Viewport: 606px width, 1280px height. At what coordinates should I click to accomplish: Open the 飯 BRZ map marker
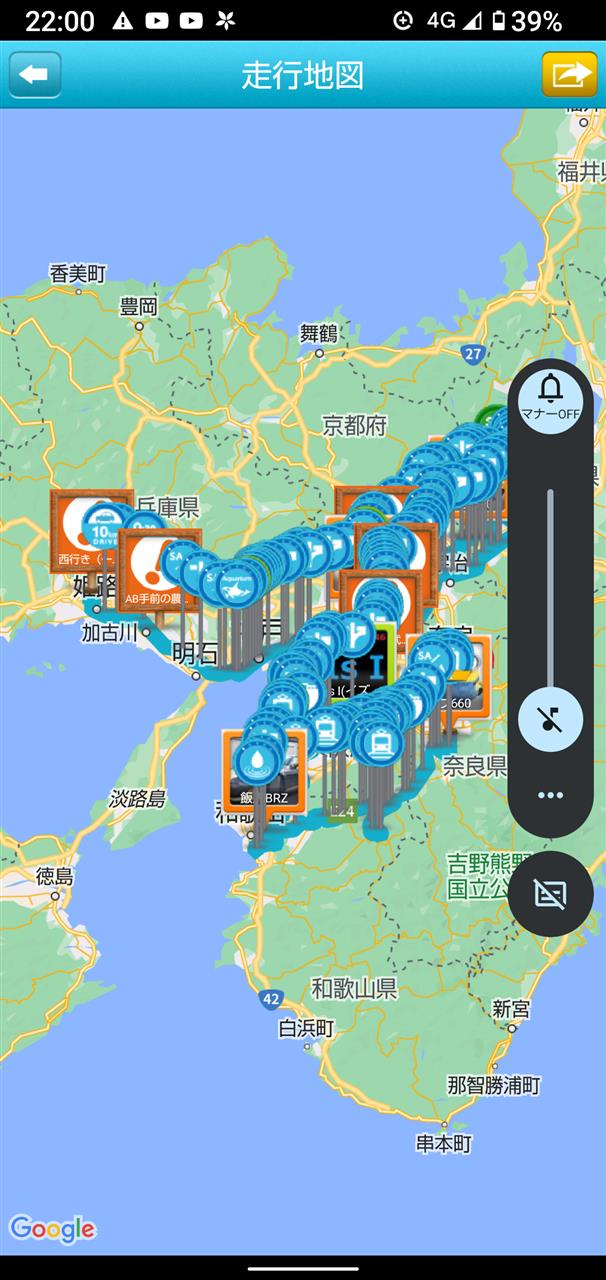(x=263, y=770)
